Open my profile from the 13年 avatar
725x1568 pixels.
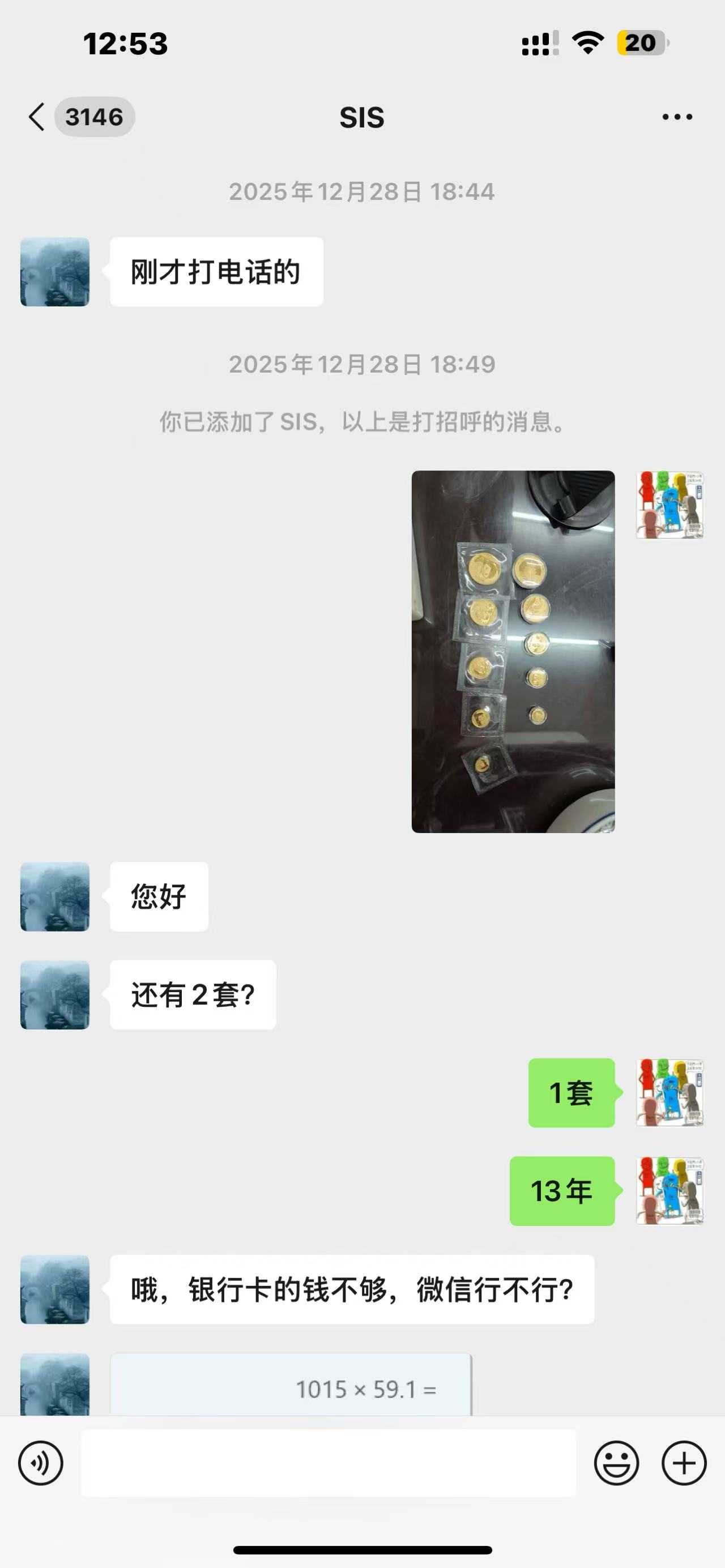coord(669,1191)
